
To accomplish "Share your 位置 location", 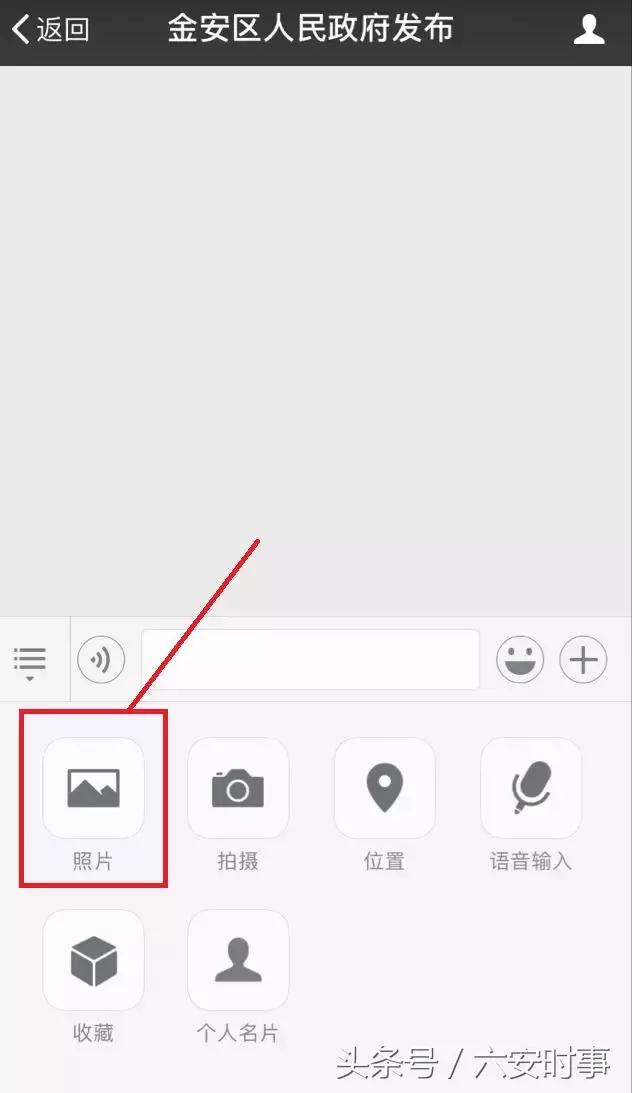I will (x=384, y=789).
